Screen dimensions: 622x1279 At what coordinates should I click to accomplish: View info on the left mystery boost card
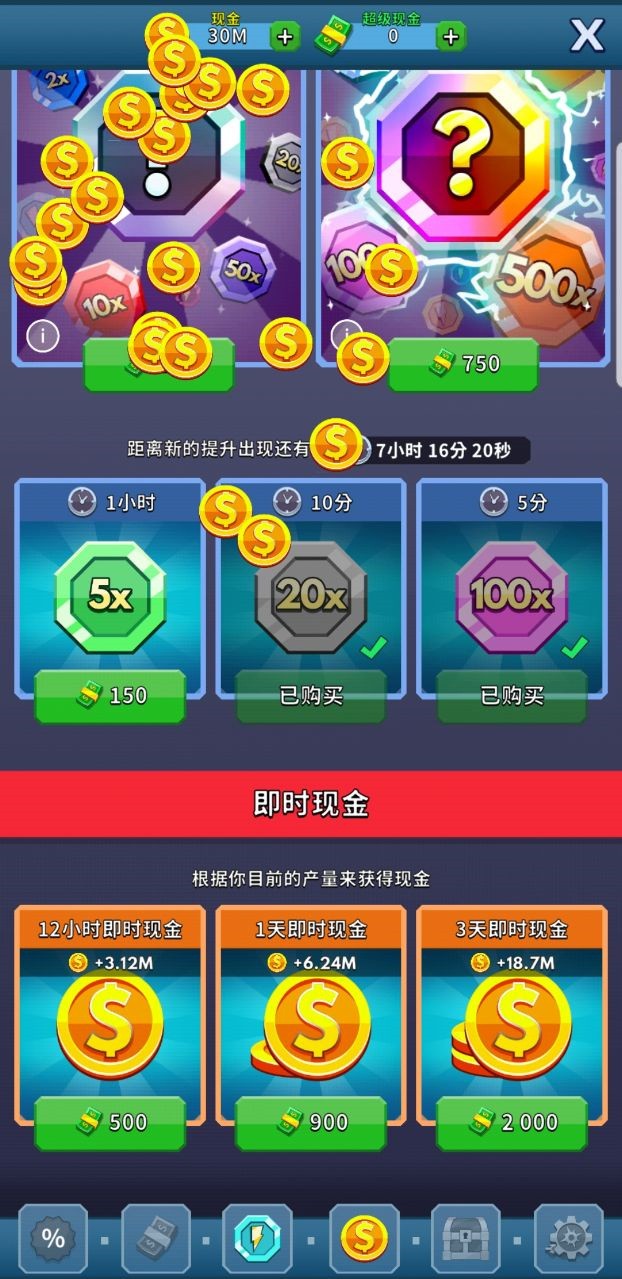(42, 337)
